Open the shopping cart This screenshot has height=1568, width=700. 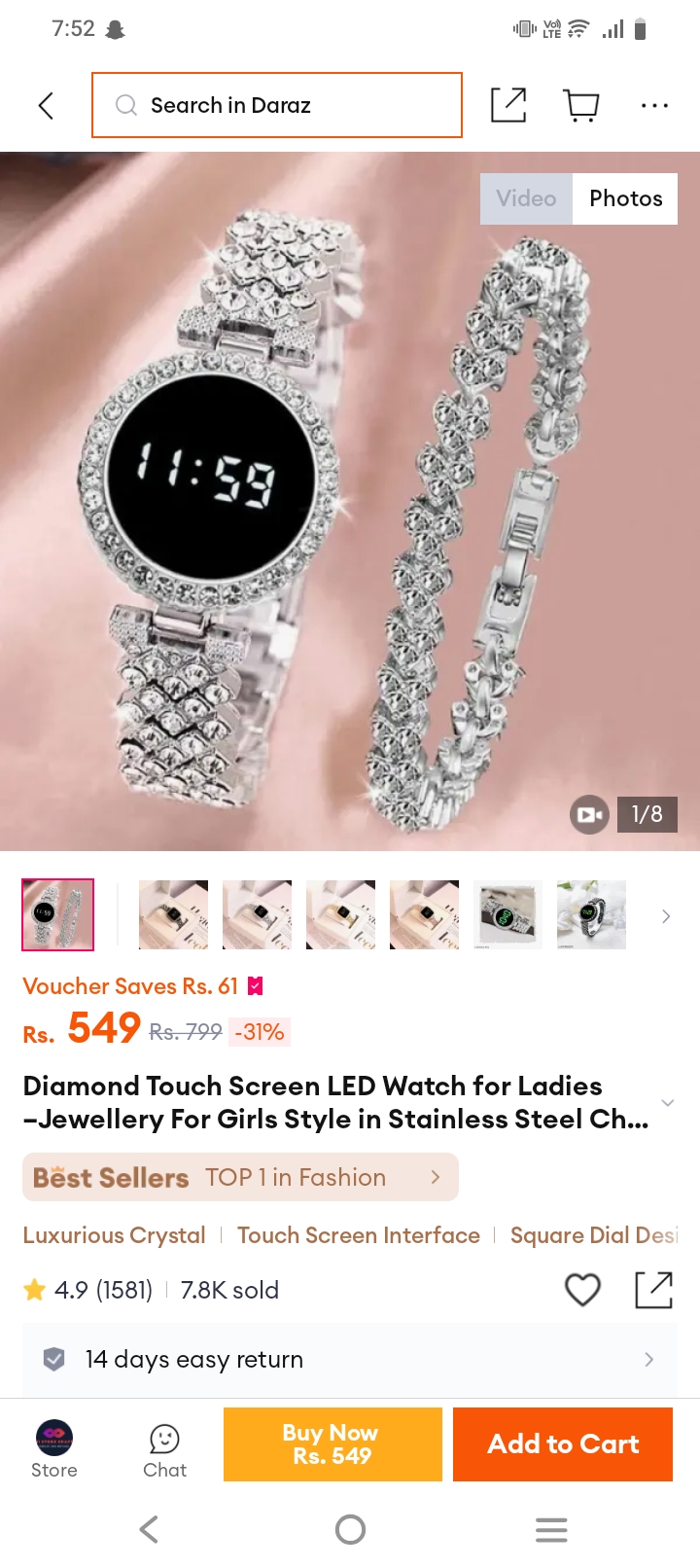pos(581,105)
